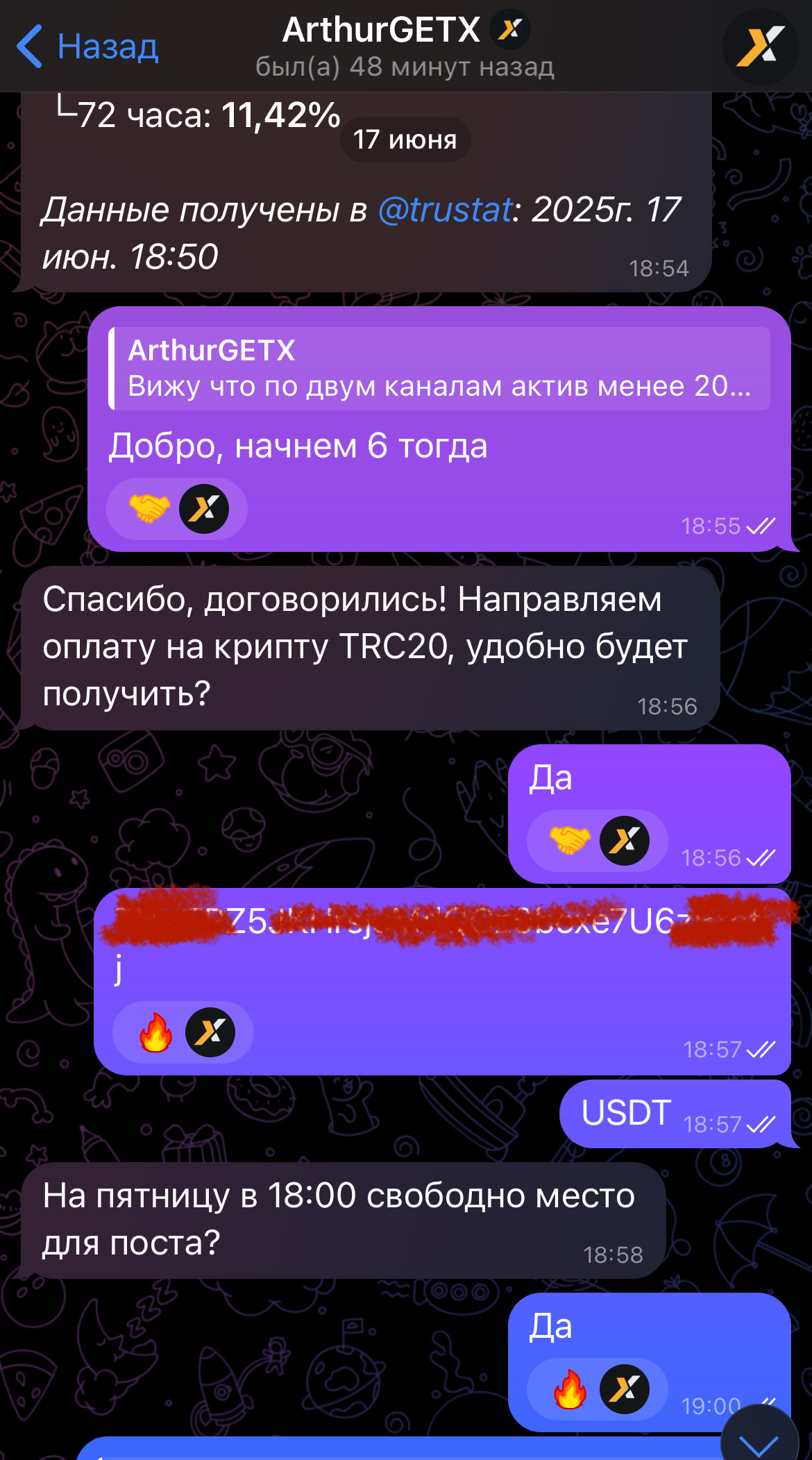
Task: Tap fire reaction under the wallet address message
Action: point(183,1032)
